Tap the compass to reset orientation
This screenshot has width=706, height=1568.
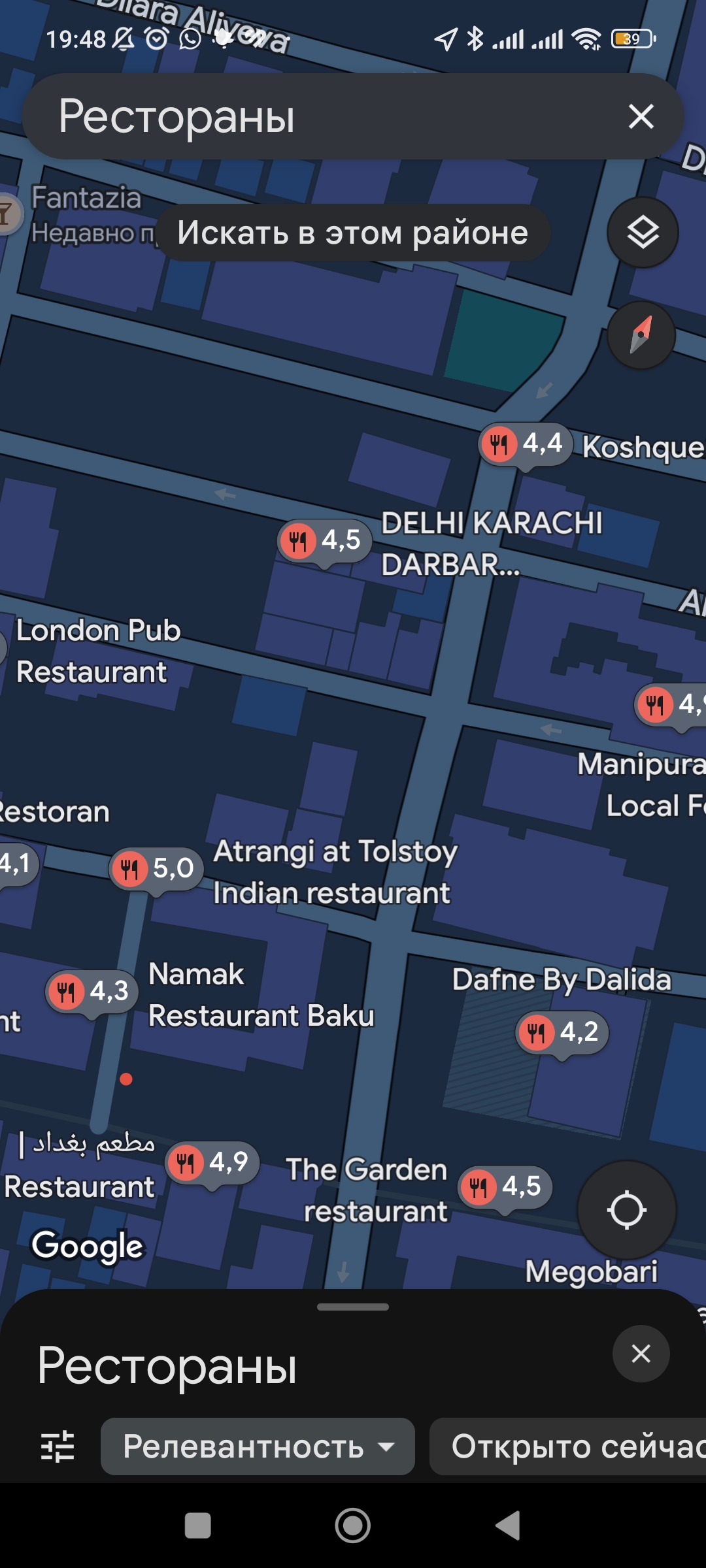coord(641,335)
